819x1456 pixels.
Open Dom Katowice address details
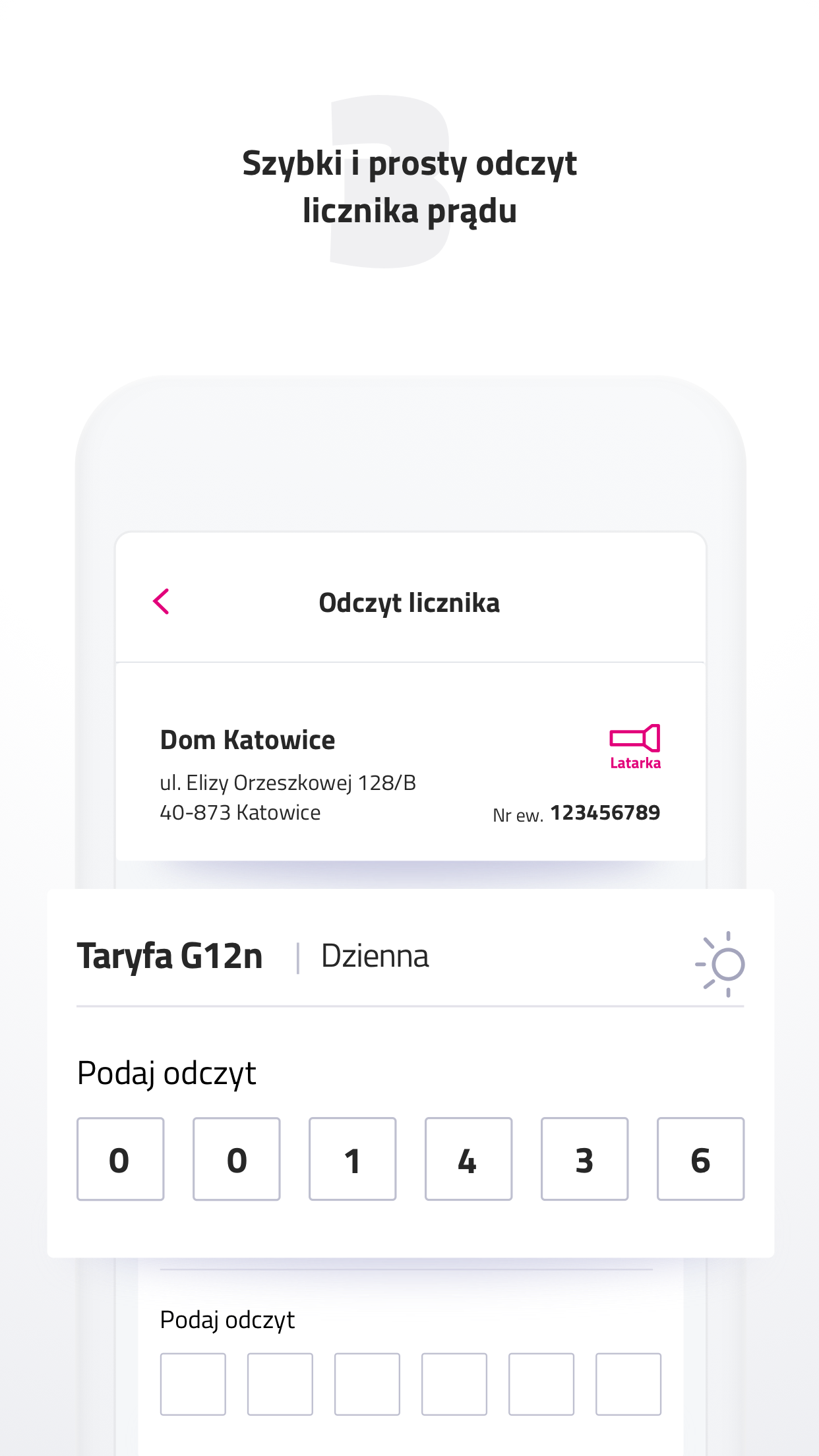pos(247,739)
